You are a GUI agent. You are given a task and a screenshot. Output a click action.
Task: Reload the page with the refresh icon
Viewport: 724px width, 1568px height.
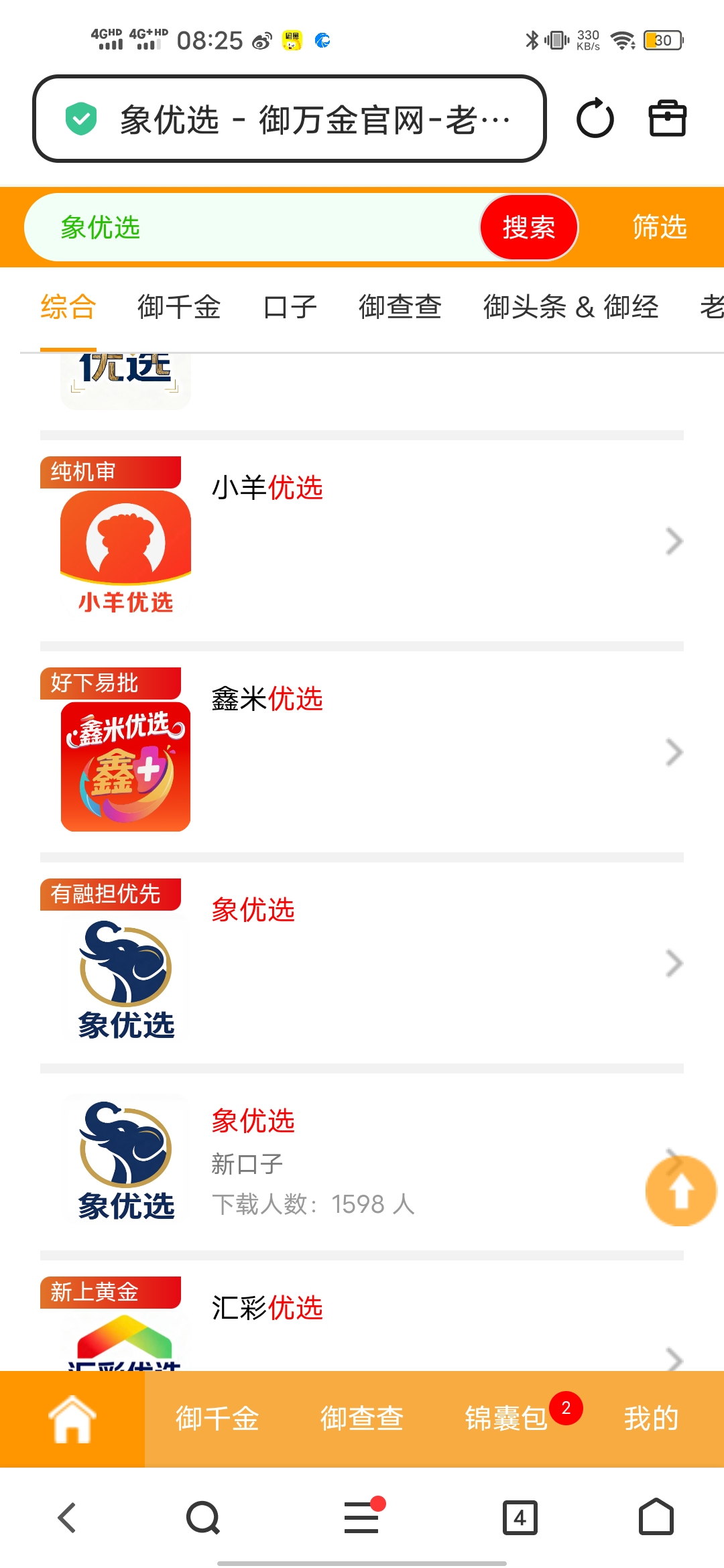[x=595, y=119]
